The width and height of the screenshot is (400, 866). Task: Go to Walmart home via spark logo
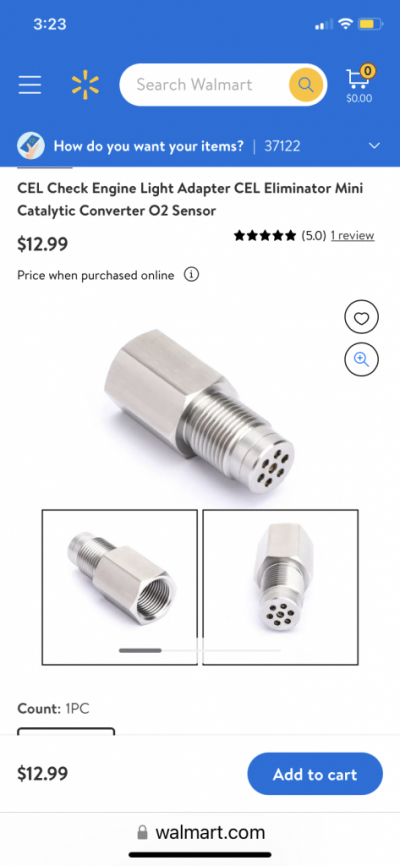[x=85, y=85]
